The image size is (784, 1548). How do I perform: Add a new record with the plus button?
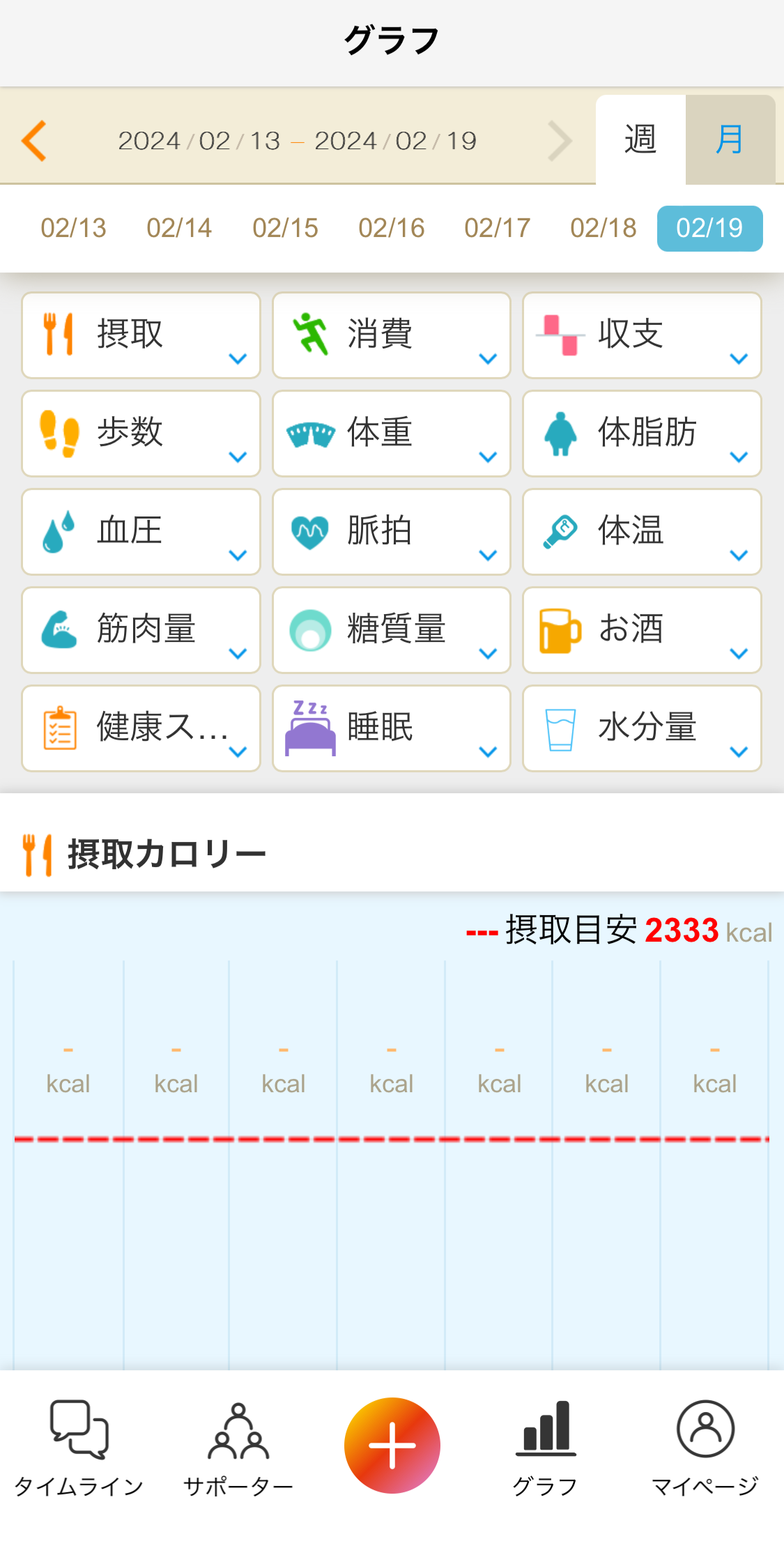[x=392, y=1446]
